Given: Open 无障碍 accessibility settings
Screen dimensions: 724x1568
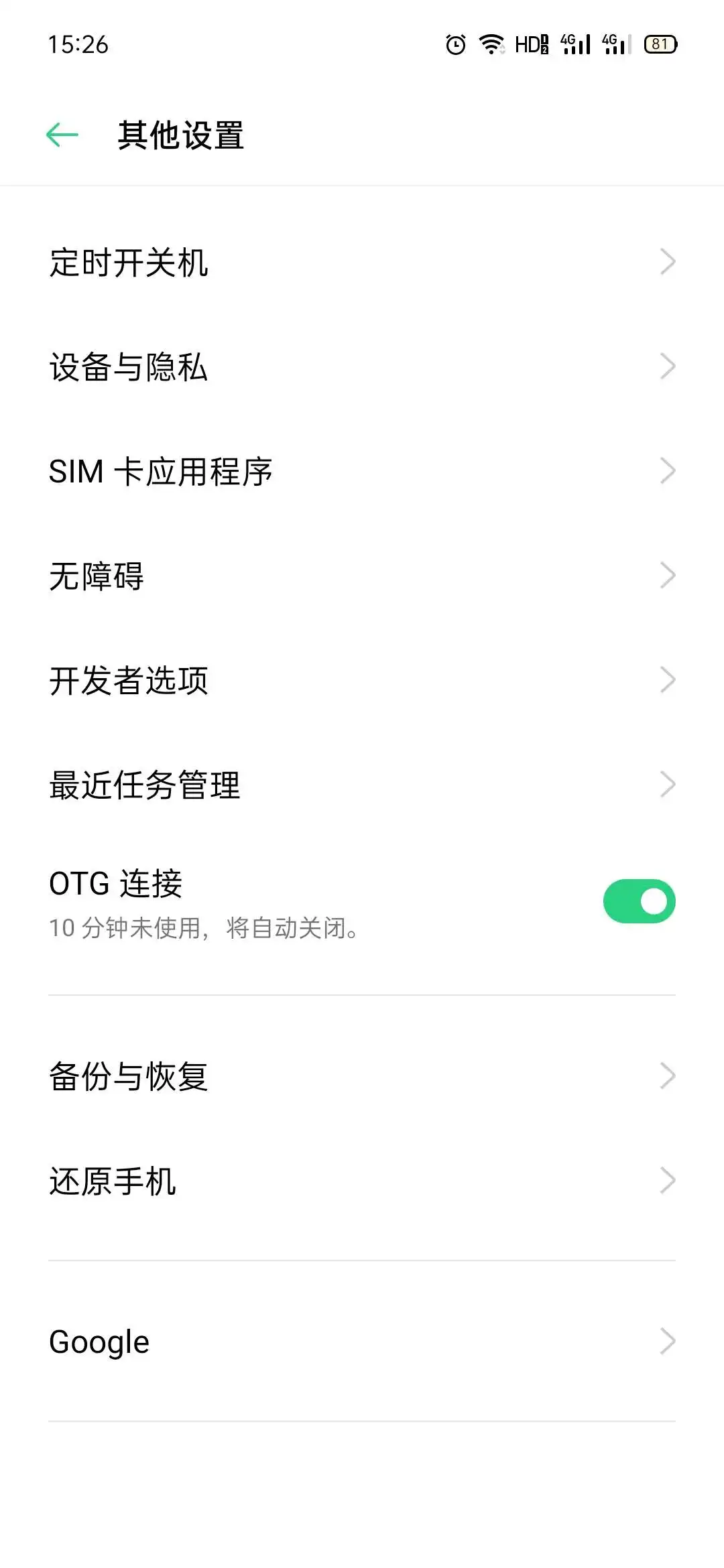Looking at the screenshot, I should 362,576.
